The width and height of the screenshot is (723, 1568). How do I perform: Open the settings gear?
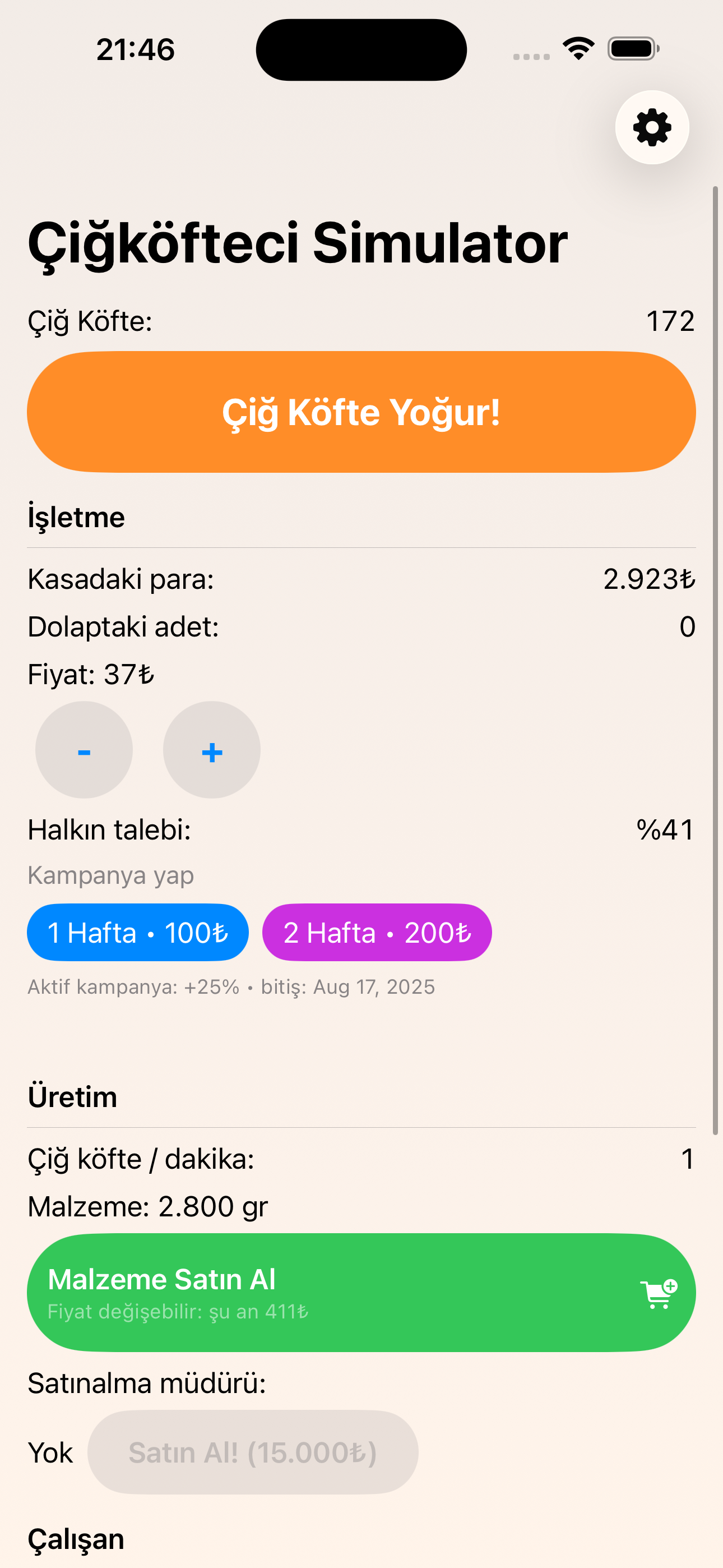[652, 127]
